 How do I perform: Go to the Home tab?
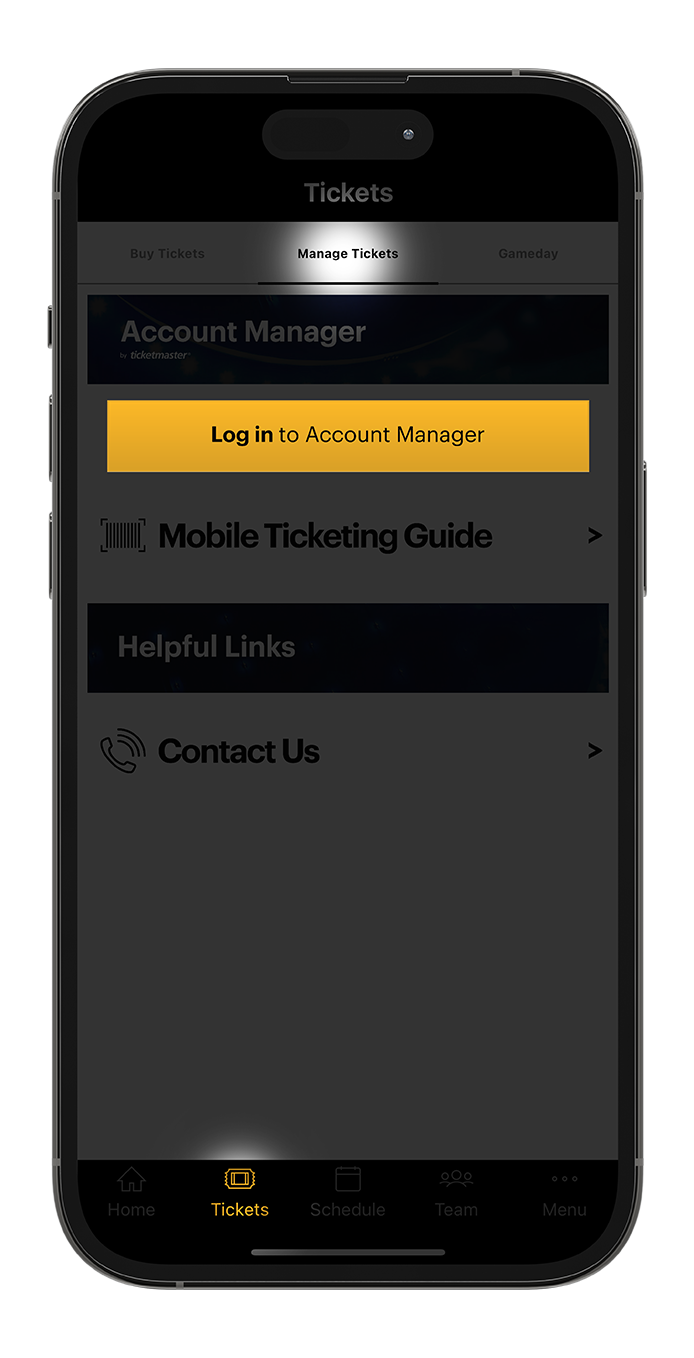(131, 1192)
